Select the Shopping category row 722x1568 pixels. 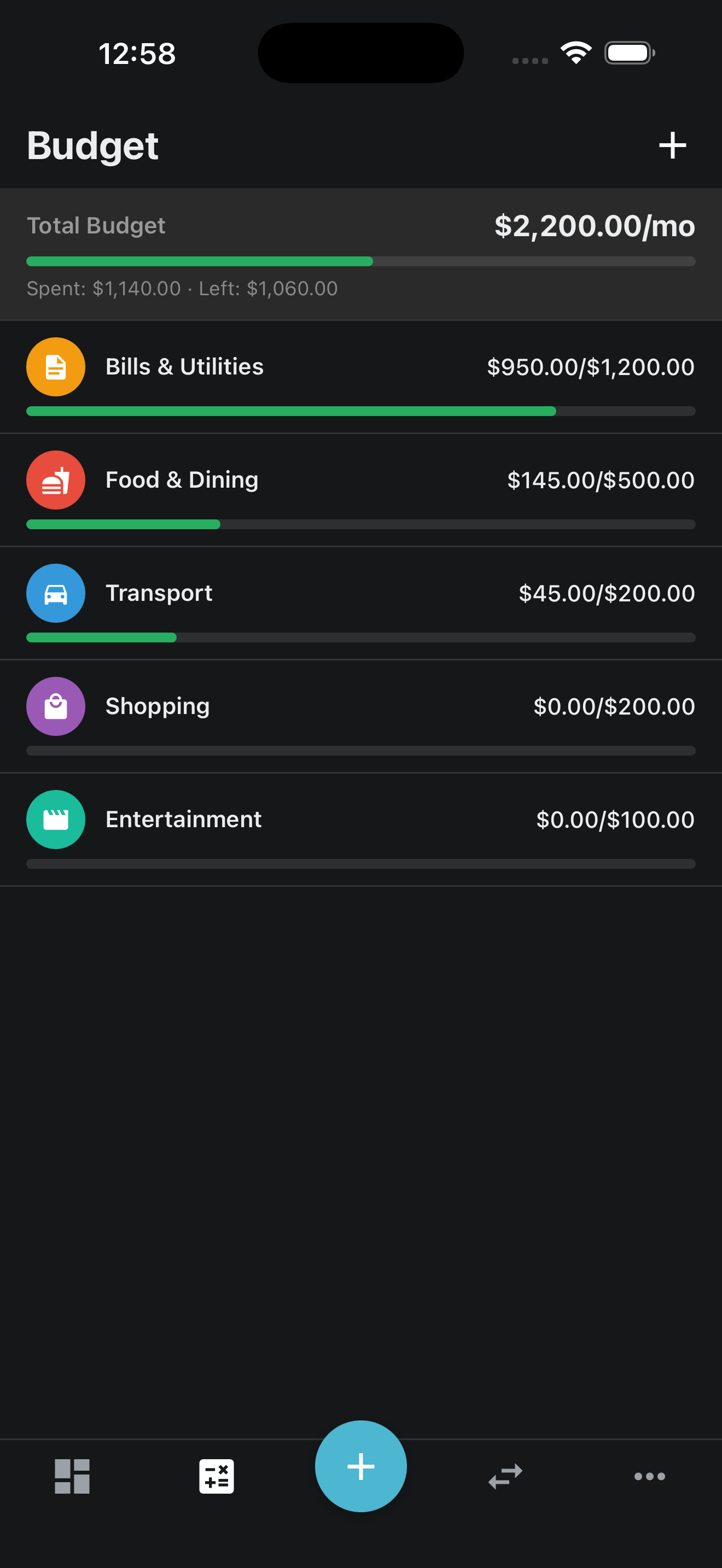pyautogui.click(x=360, y=715)
